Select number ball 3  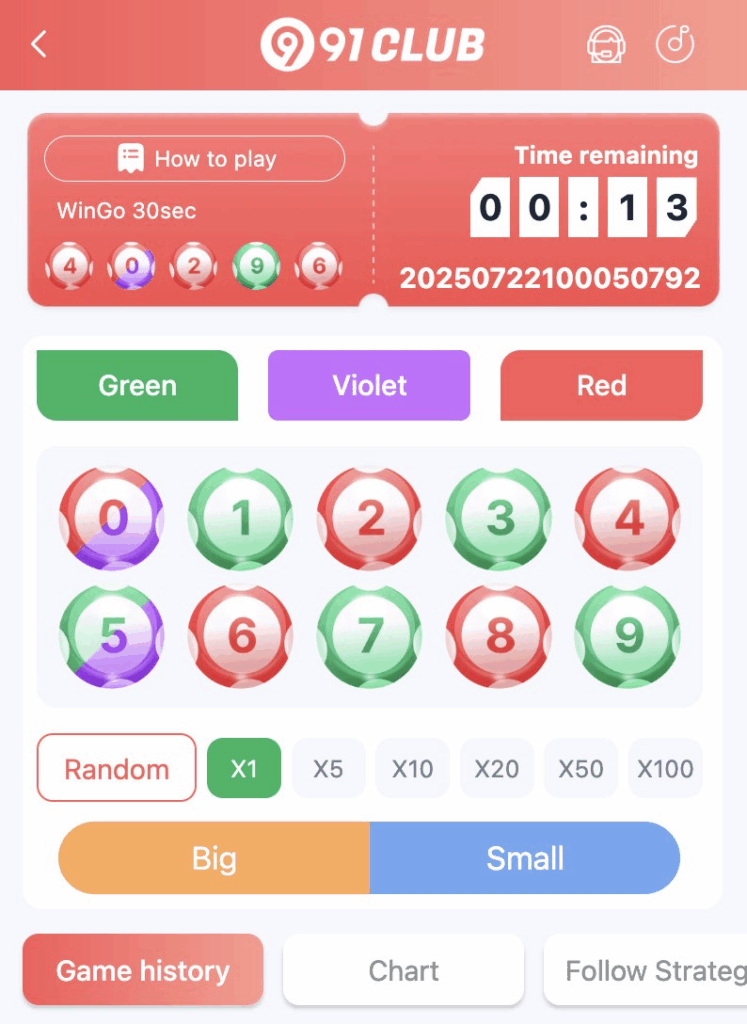tap(499, 519)
